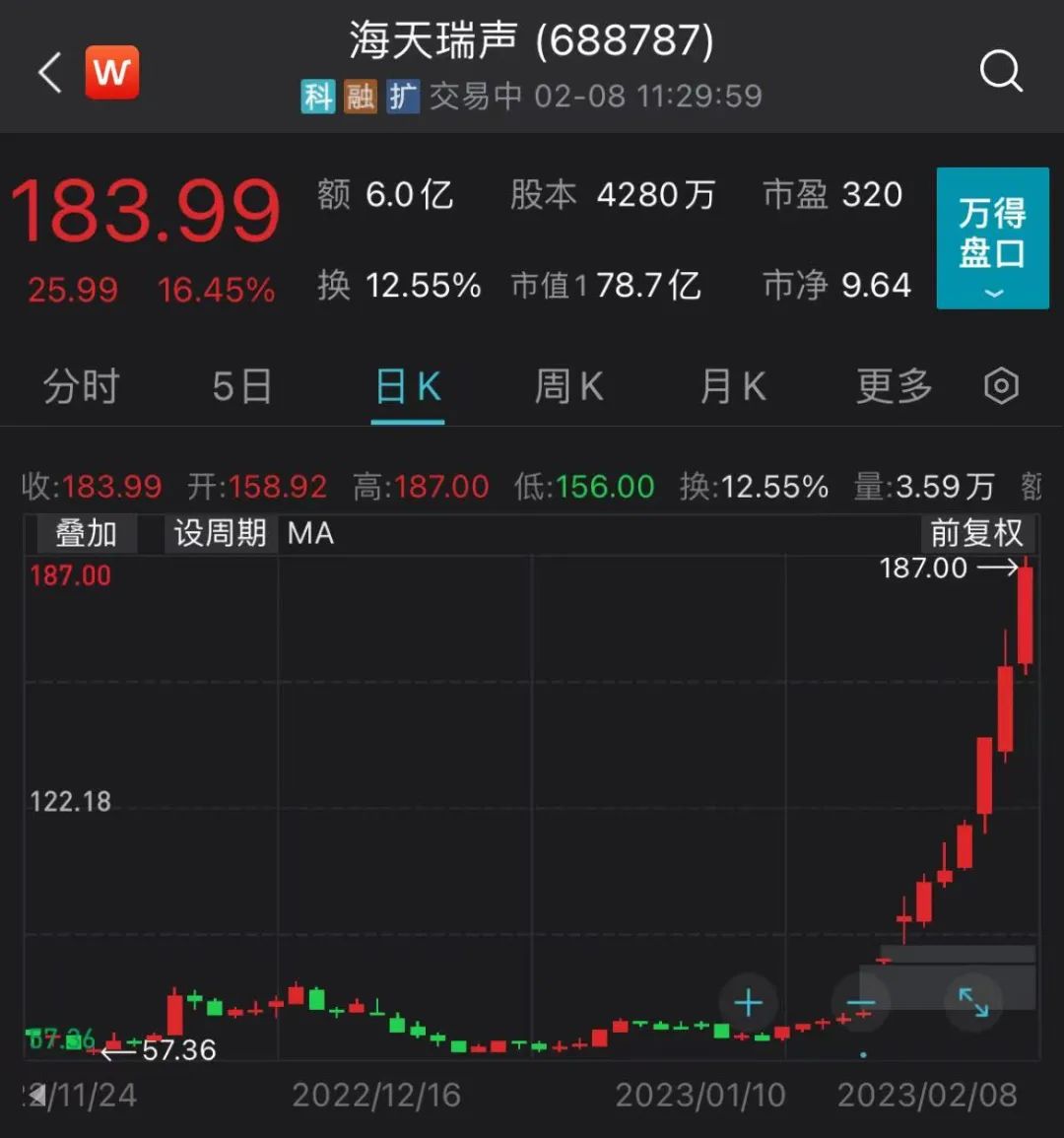Open chart settings hexagon icon
This screenshot has height=1138, width=1064.
(1001, 386)
